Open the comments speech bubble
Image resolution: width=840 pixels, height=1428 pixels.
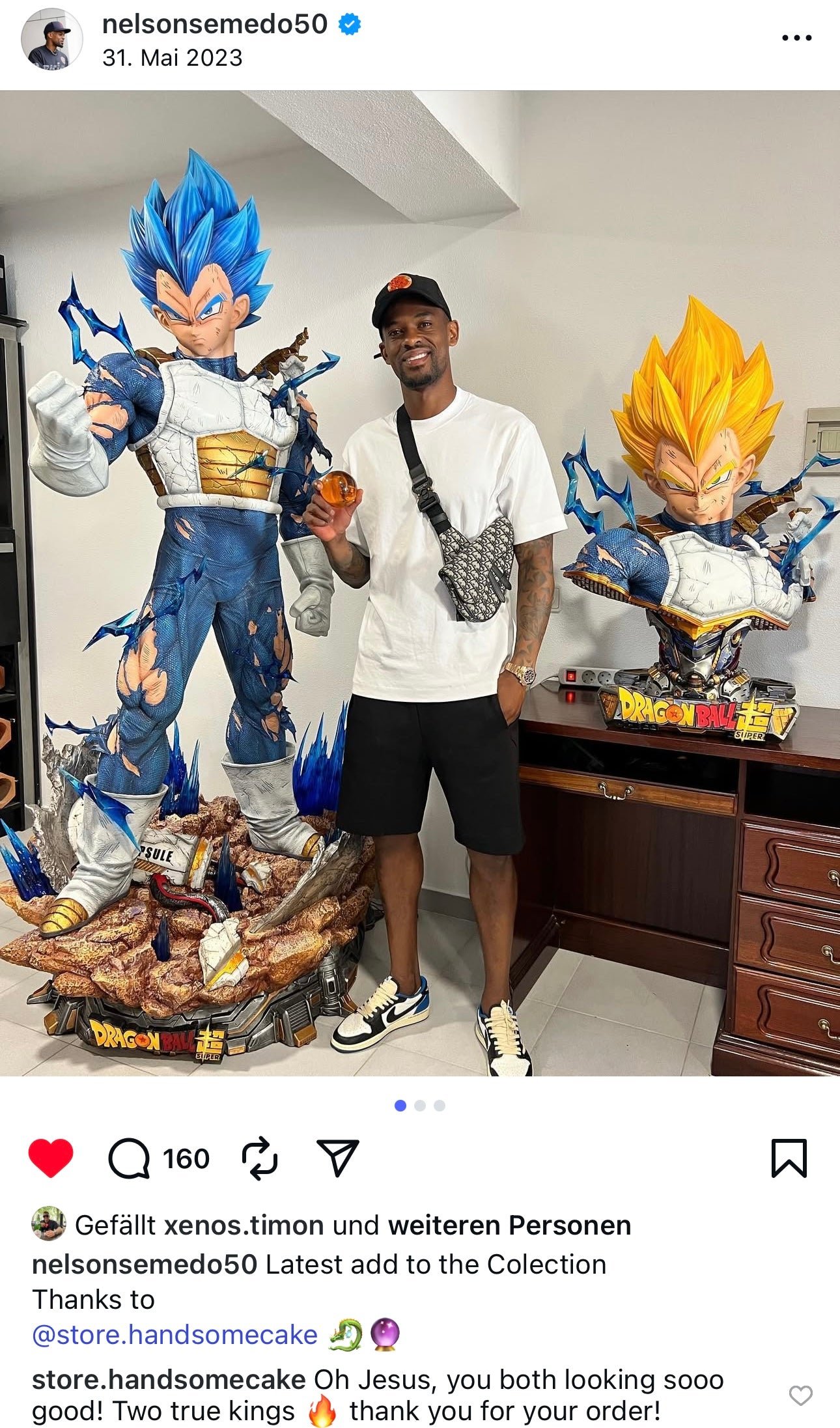pyautogui.click(x=129, y=1158)
